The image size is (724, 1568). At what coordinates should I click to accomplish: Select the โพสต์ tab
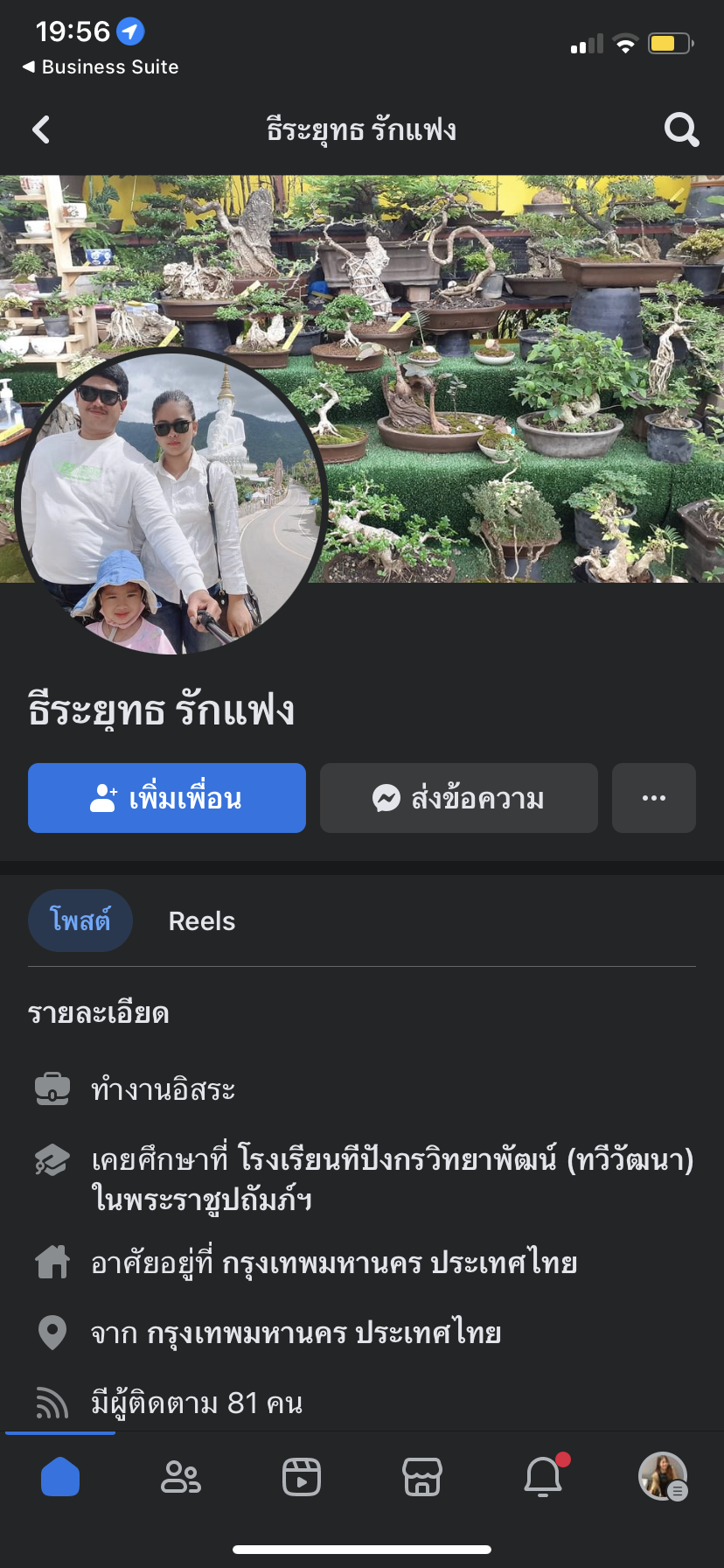(80, 921)
